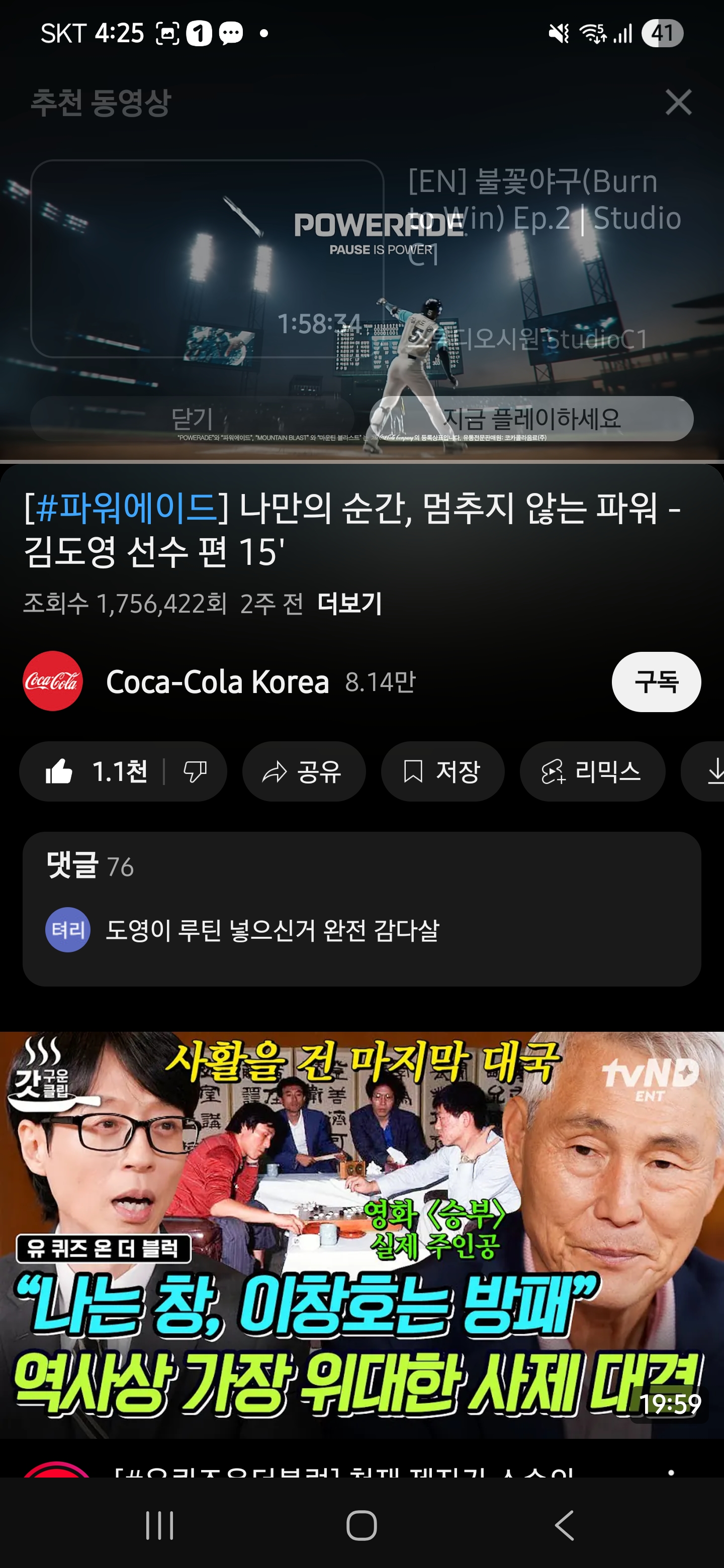724x1568 pixels.
Task: Subscribe with the 구독 button
Action: click(x=656, y=682)
